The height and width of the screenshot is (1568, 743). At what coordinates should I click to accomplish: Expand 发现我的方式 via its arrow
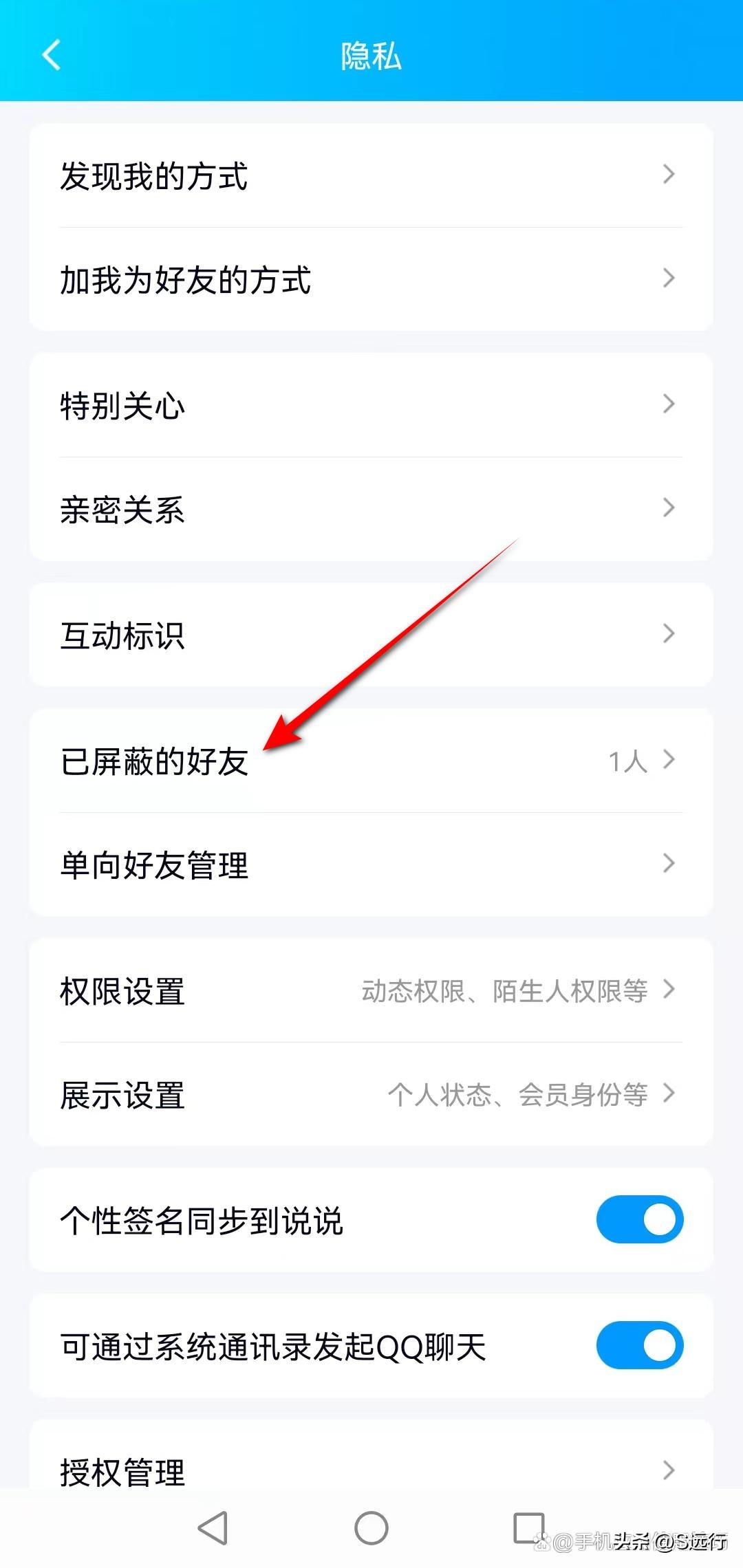tap(668, 175)
